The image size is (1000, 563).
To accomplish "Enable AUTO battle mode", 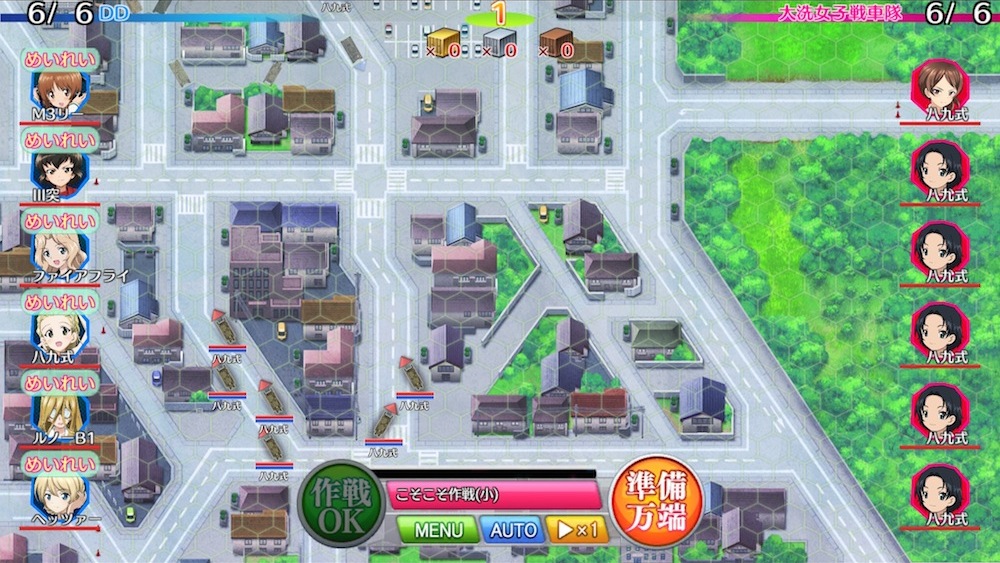I will [x=513, y=530].
